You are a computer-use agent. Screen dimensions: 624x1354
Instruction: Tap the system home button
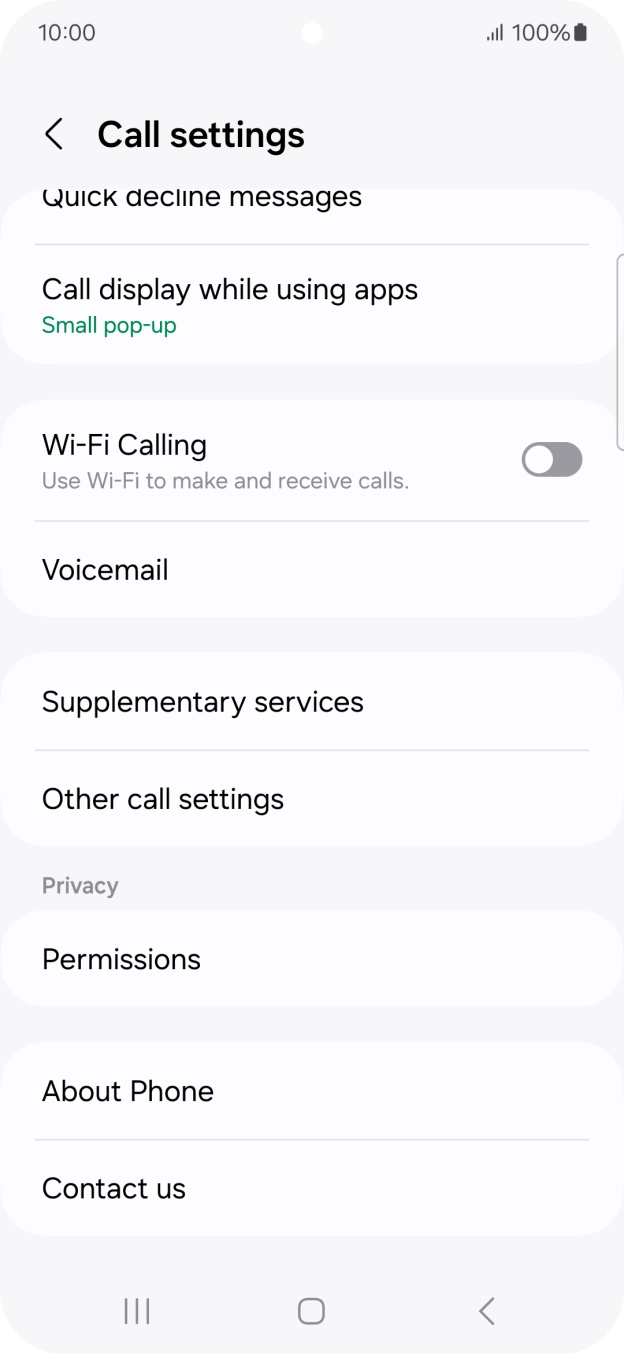point(311,1311)
